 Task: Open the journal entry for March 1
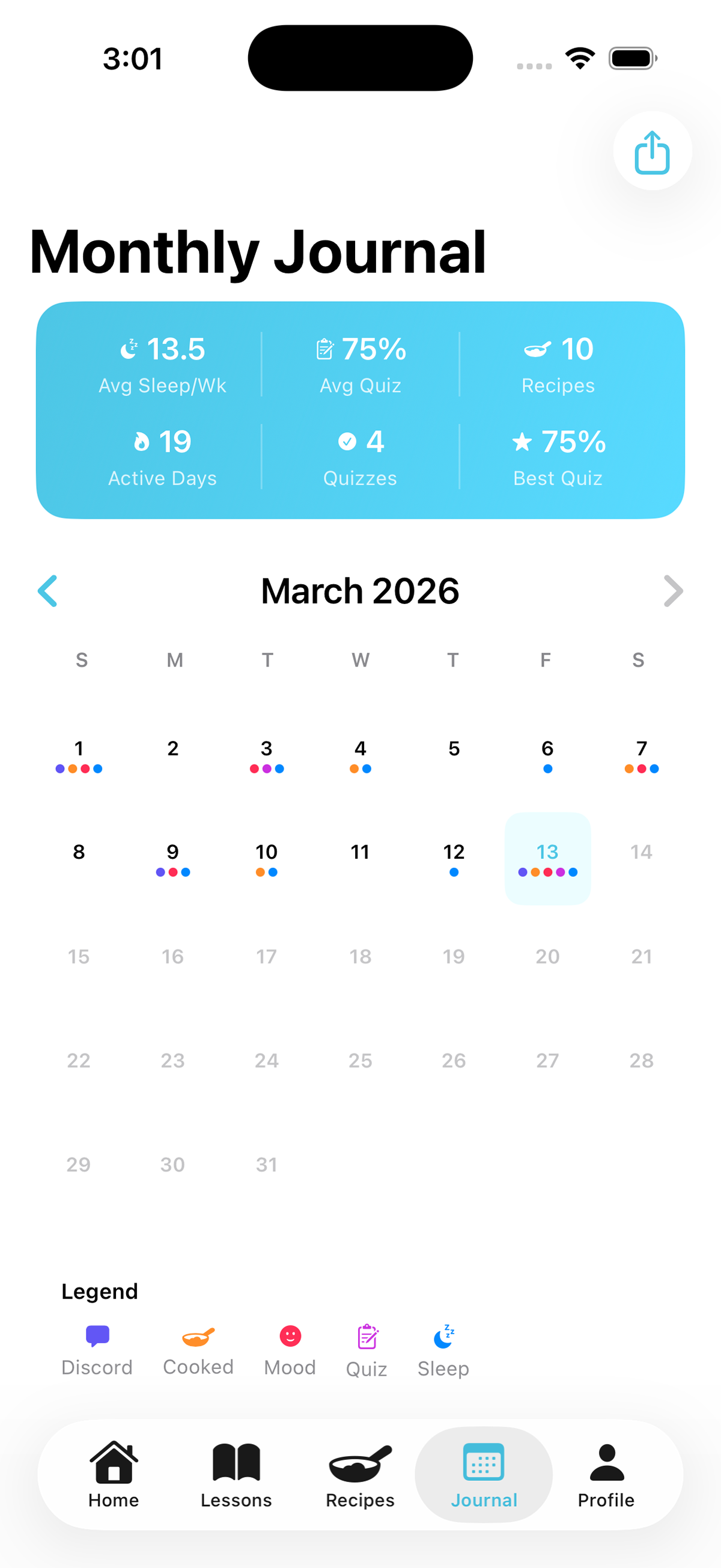tap(79, 755)
